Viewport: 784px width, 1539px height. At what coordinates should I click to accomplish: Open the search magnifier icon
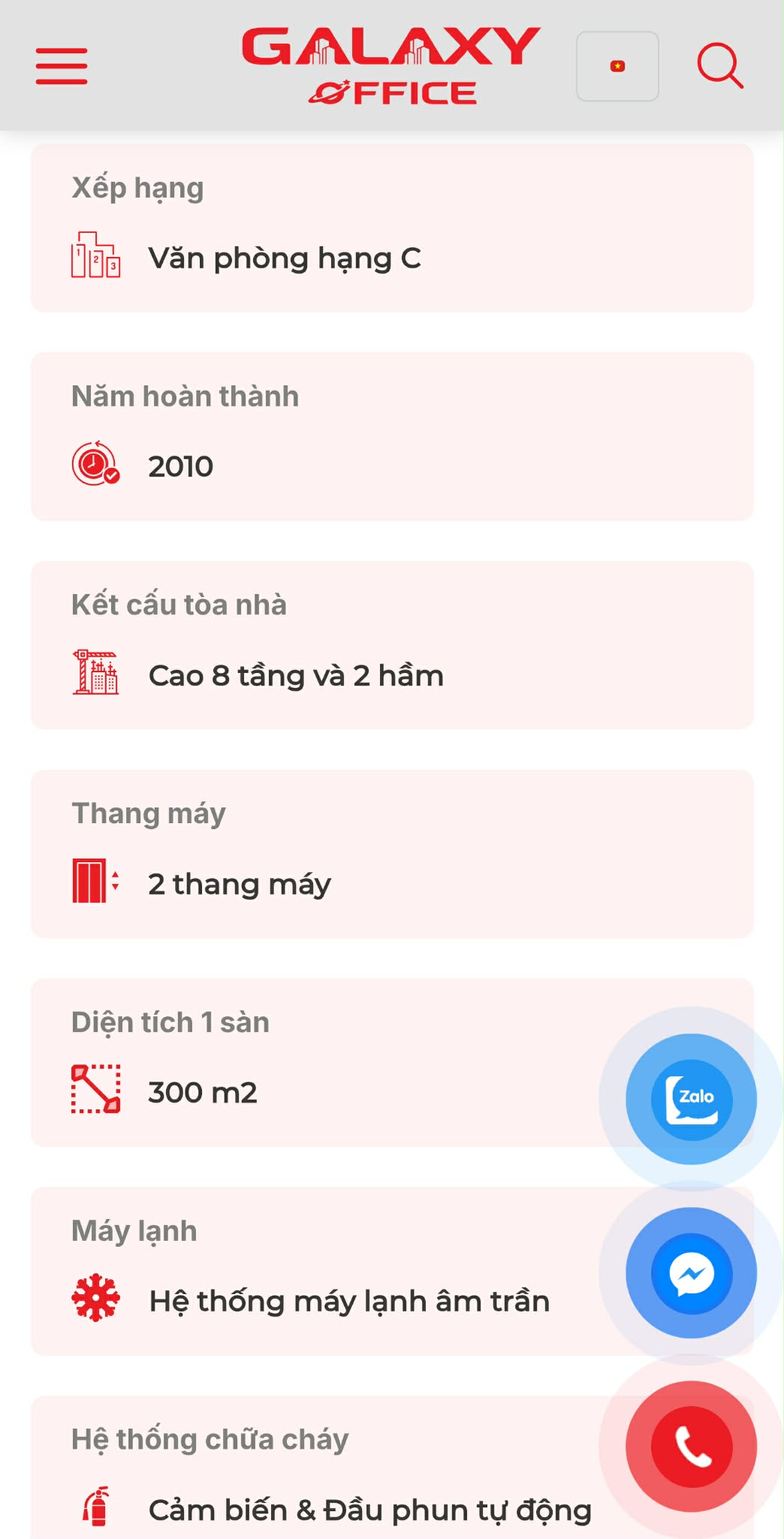(x=719, y=65)
